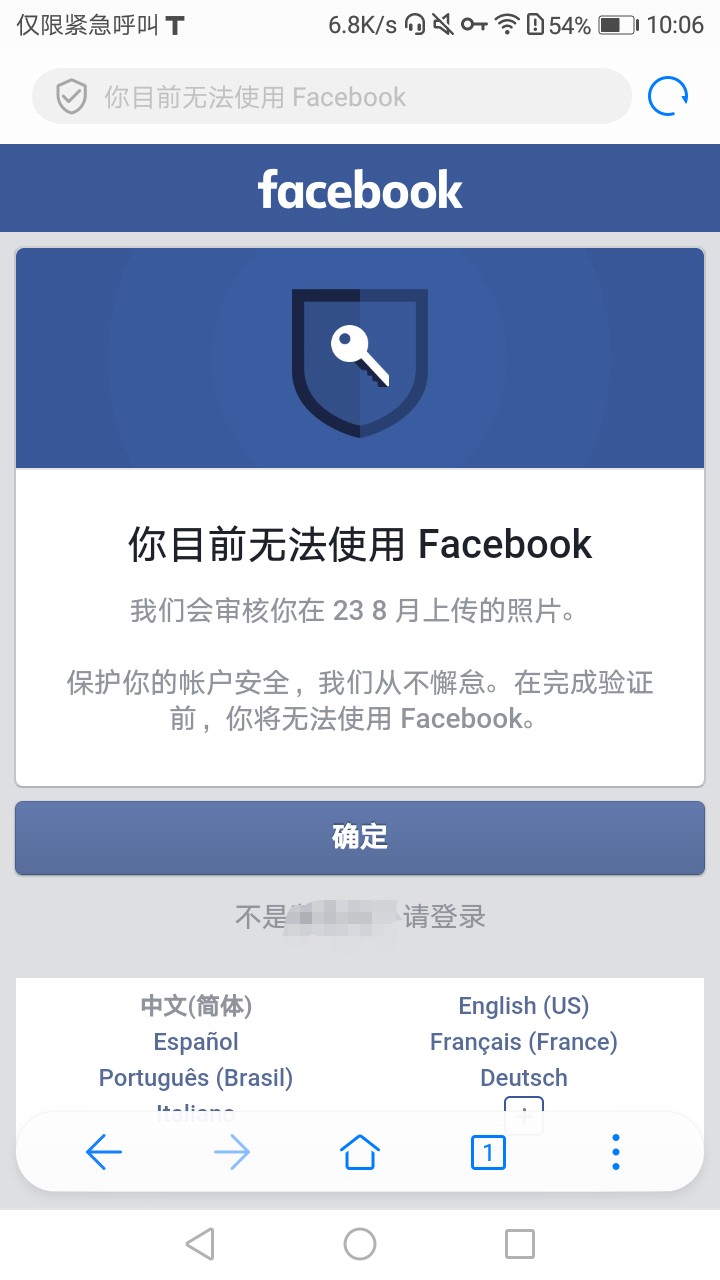The image size is (720, 1280).
Task: Tap the browser address bar
Action: pos(330,97)
